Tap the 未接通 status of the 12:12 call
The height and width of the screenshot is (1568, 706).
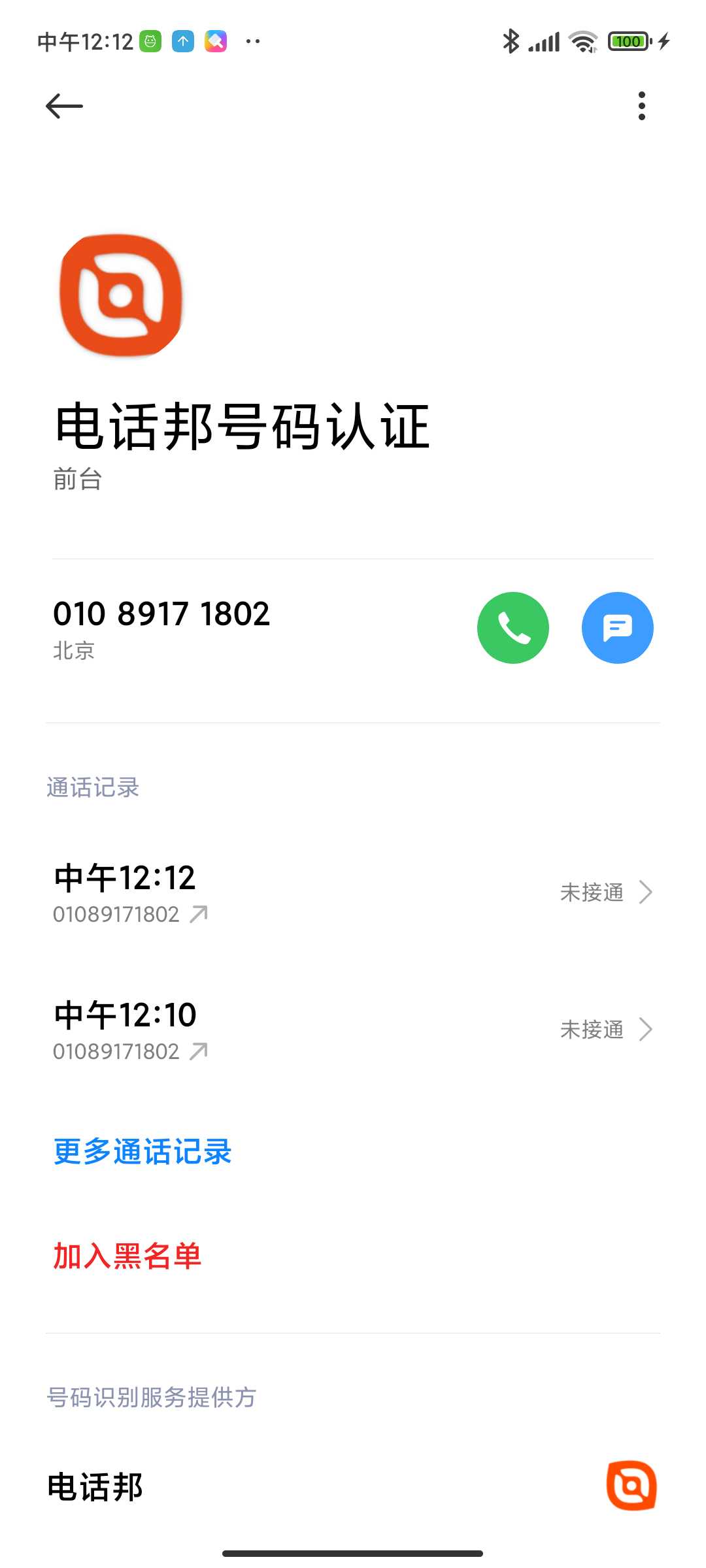pyautogui.click(x=592, y=892)
